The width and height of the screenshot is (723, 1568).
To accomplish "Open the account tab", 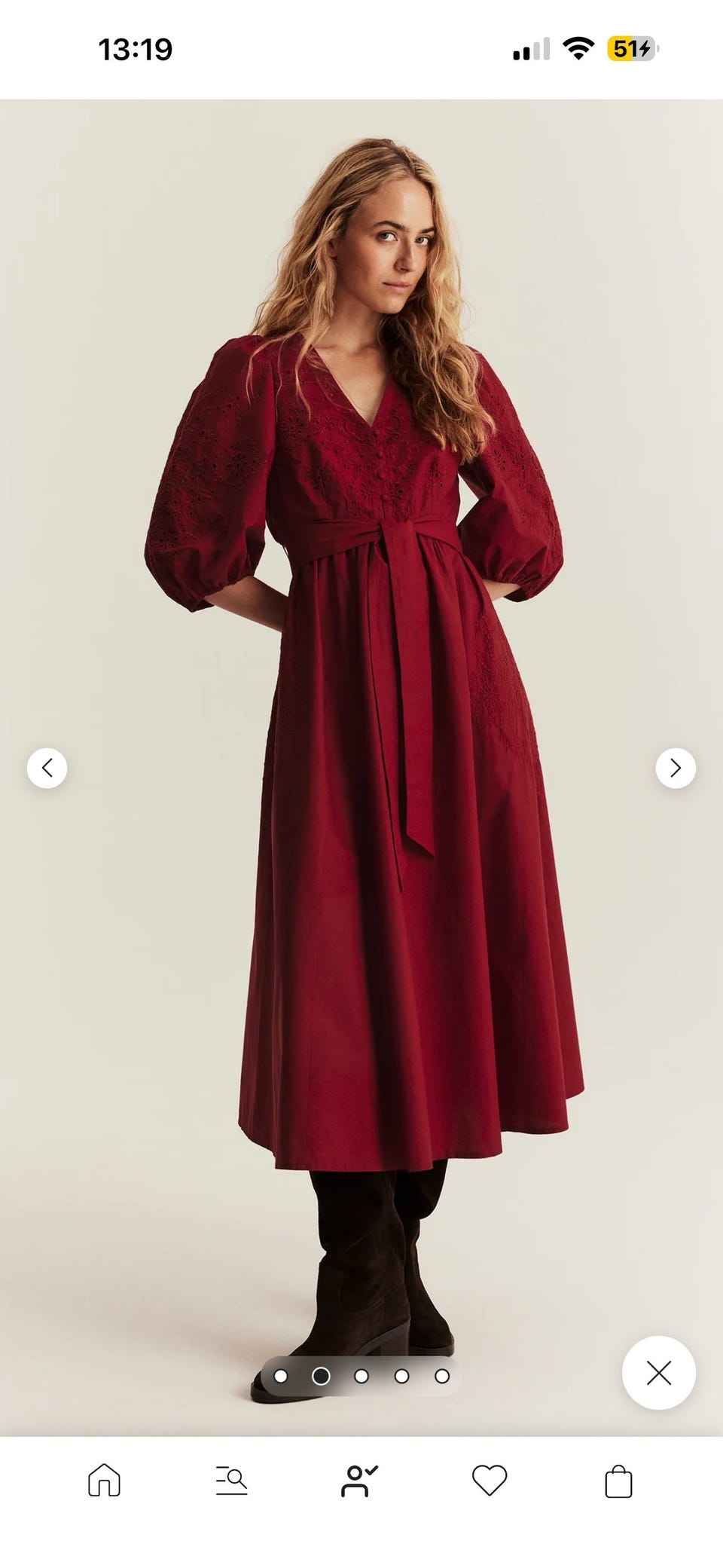I will (360, 1481).
